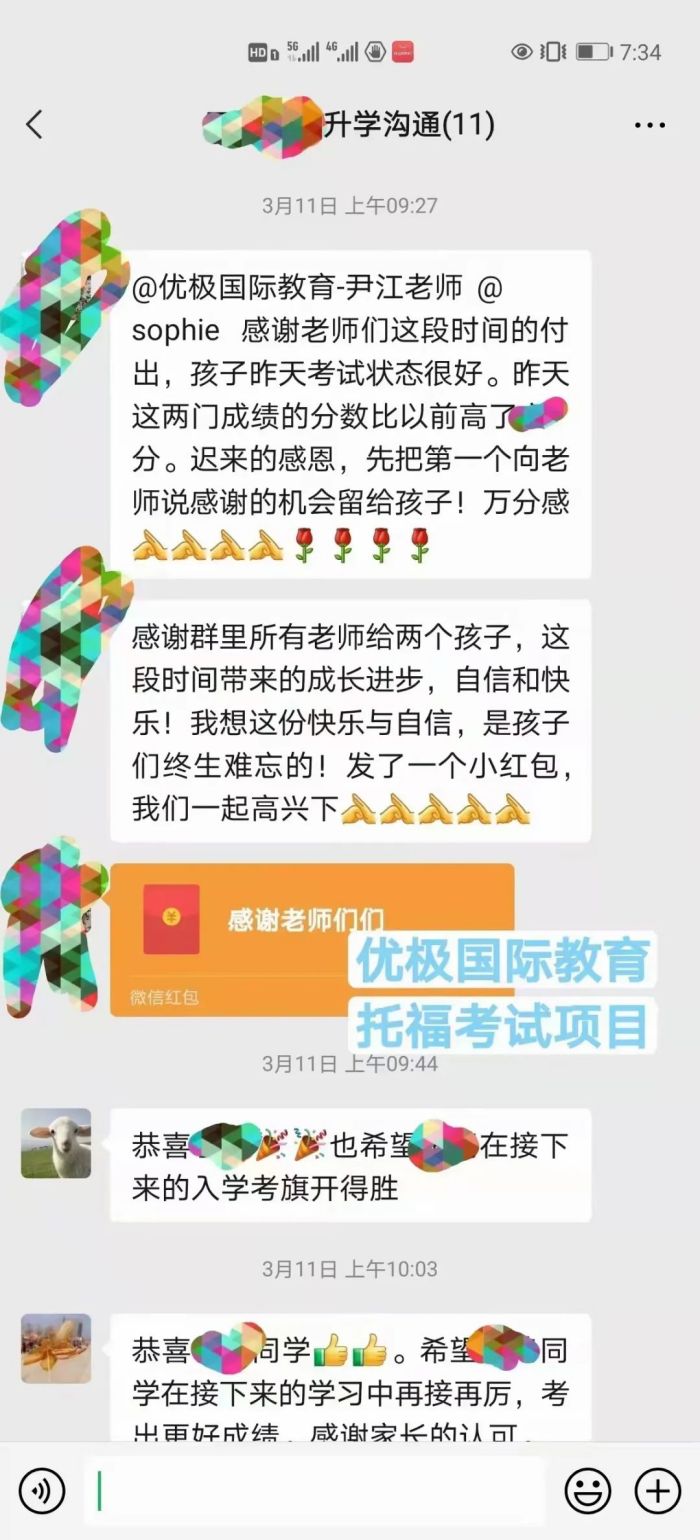700x1540 pixels.
Task: Switch to voice message input
Action: pos(42,1491)
